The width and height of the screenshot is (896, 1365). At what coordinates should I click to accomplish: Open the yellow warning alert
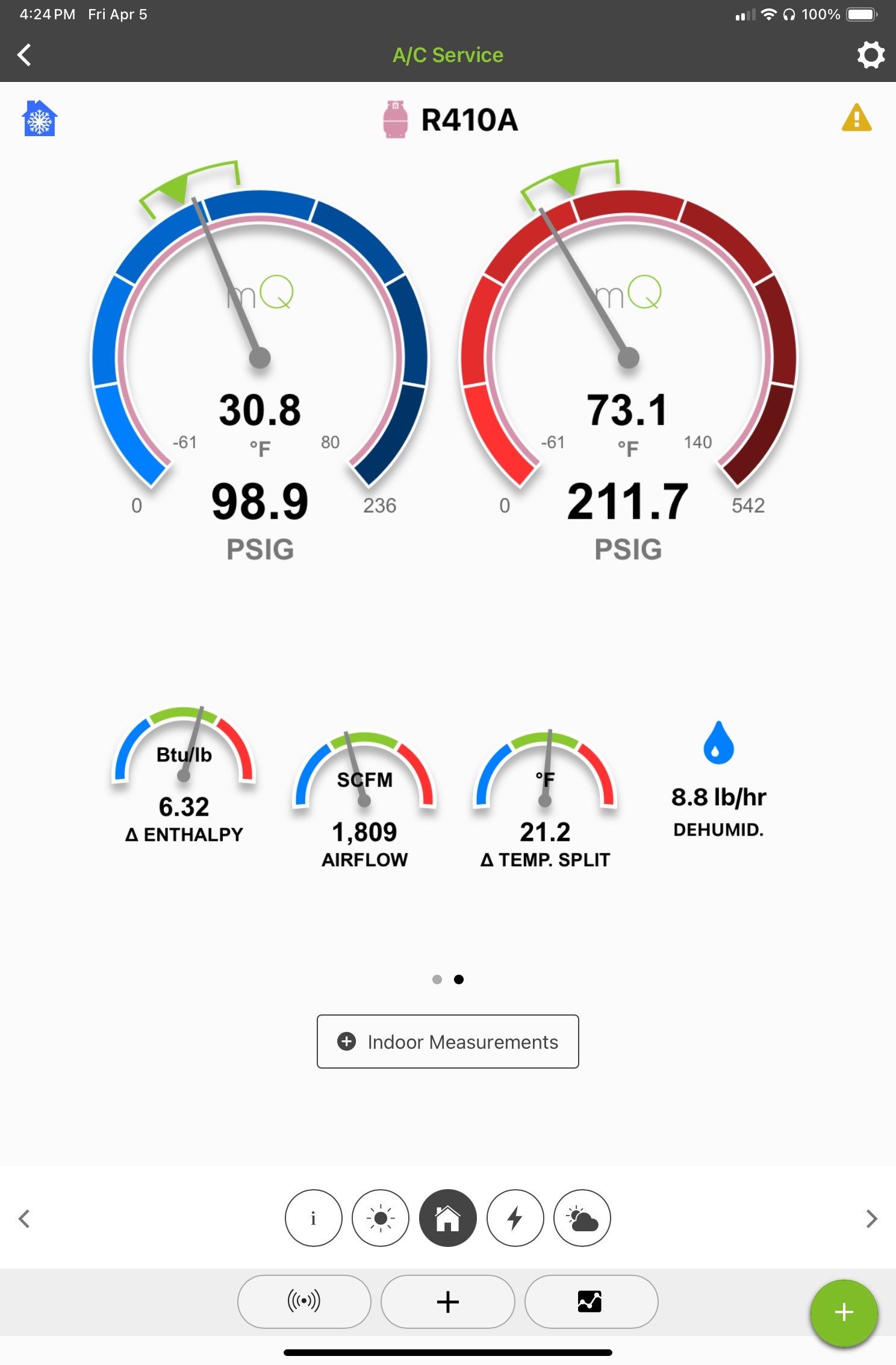pos(856,118)
